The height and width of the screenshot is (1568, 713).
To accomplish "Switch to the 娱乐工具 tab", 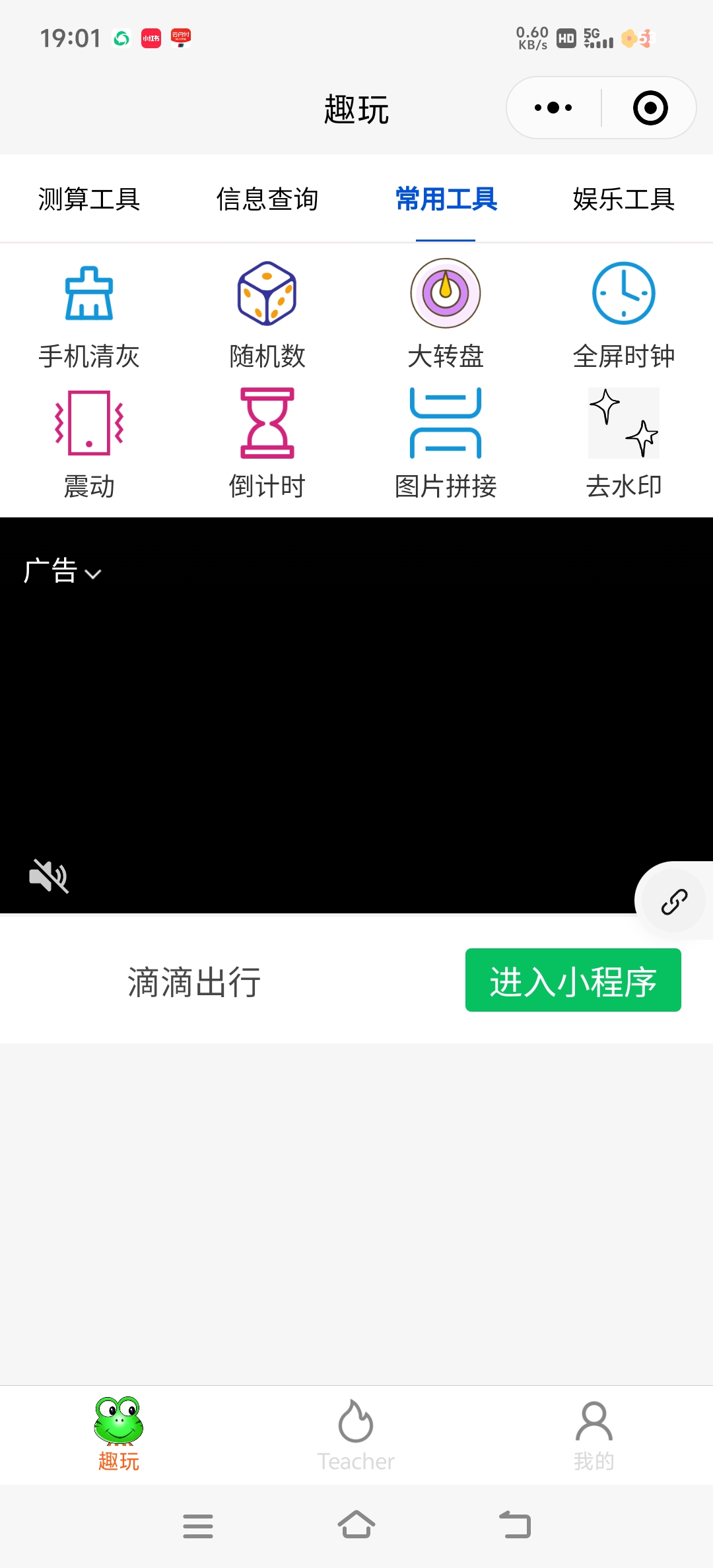I will [x=624, y=199].
